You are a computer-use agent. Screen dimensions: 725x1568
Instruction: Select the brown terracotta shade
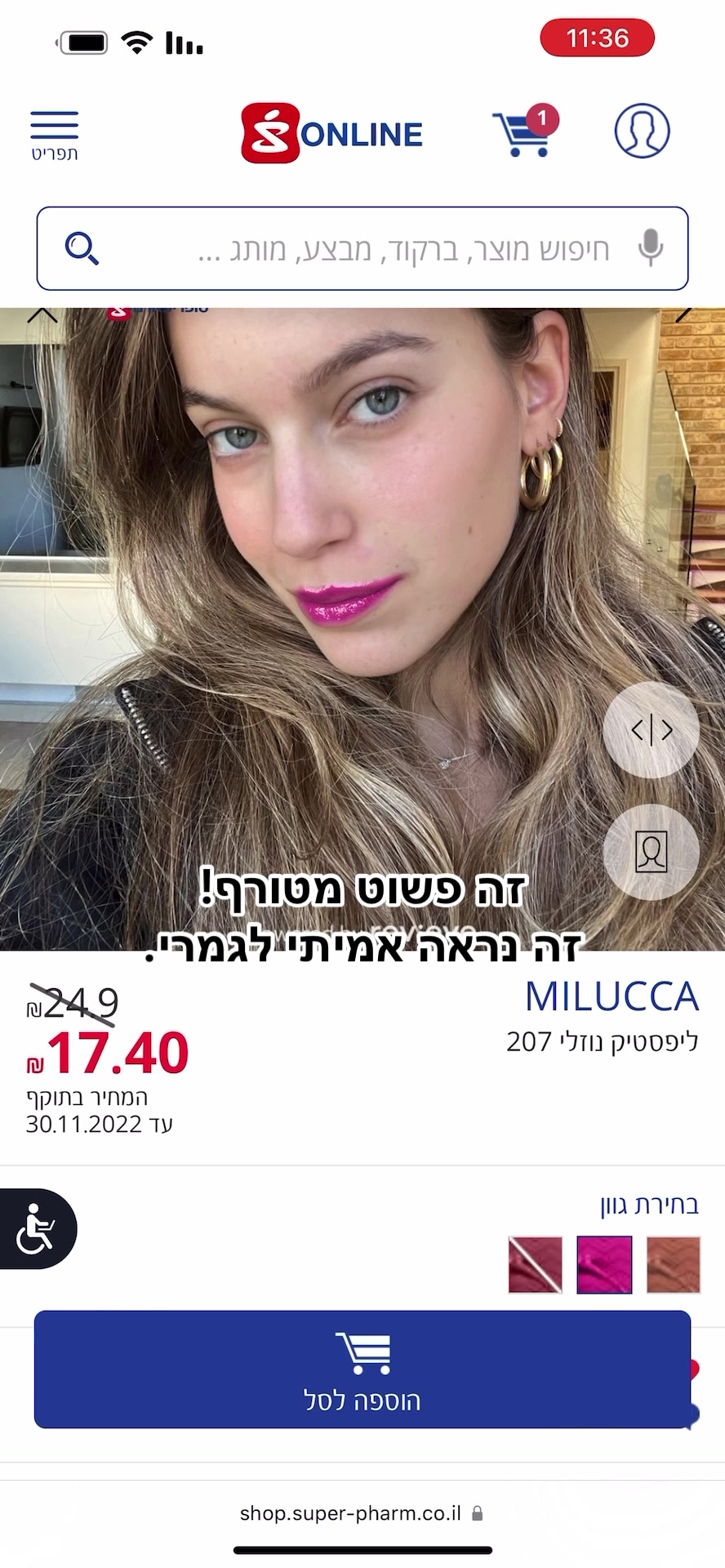pyautogui.click(x=674, y=1265)
